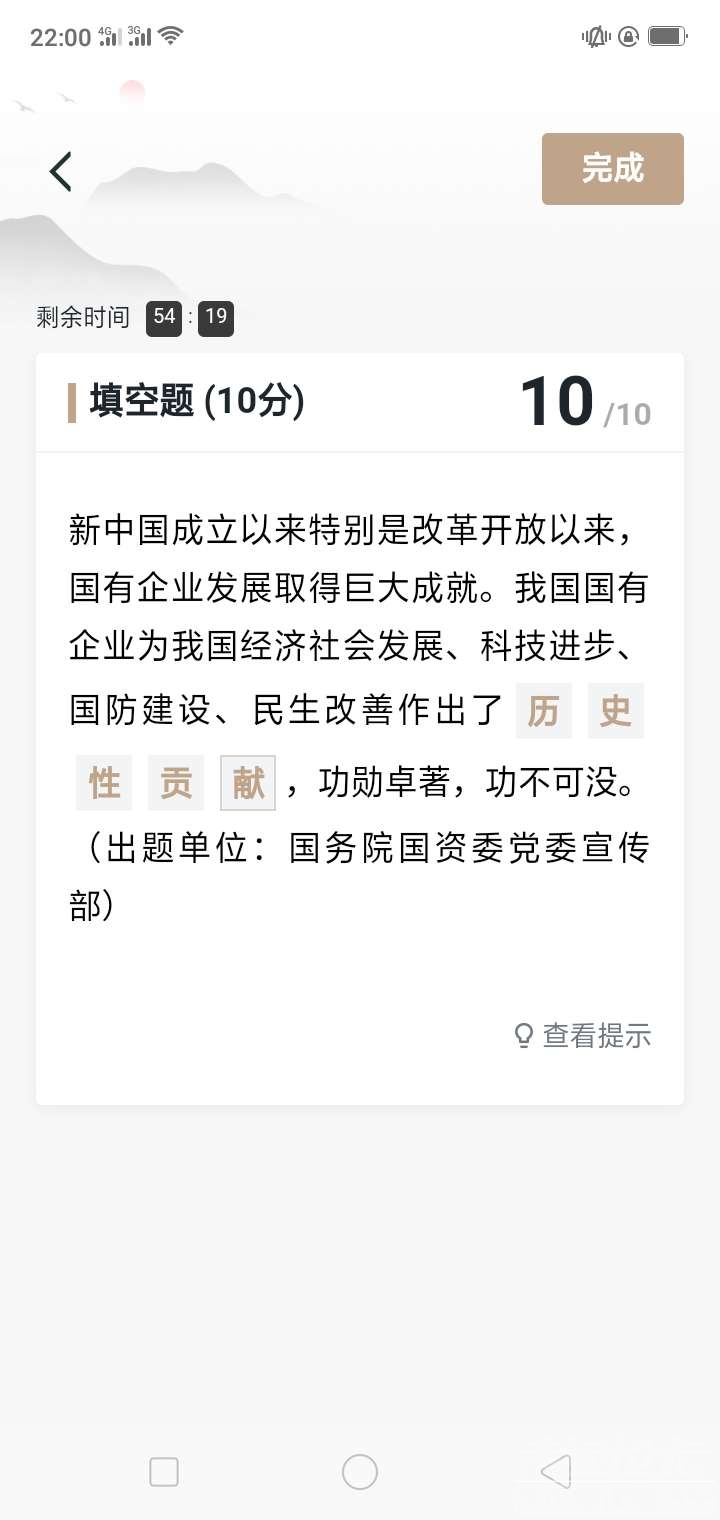Select the filled character 历
This screenshot has width=720, height=1520.
coord(543,712)
